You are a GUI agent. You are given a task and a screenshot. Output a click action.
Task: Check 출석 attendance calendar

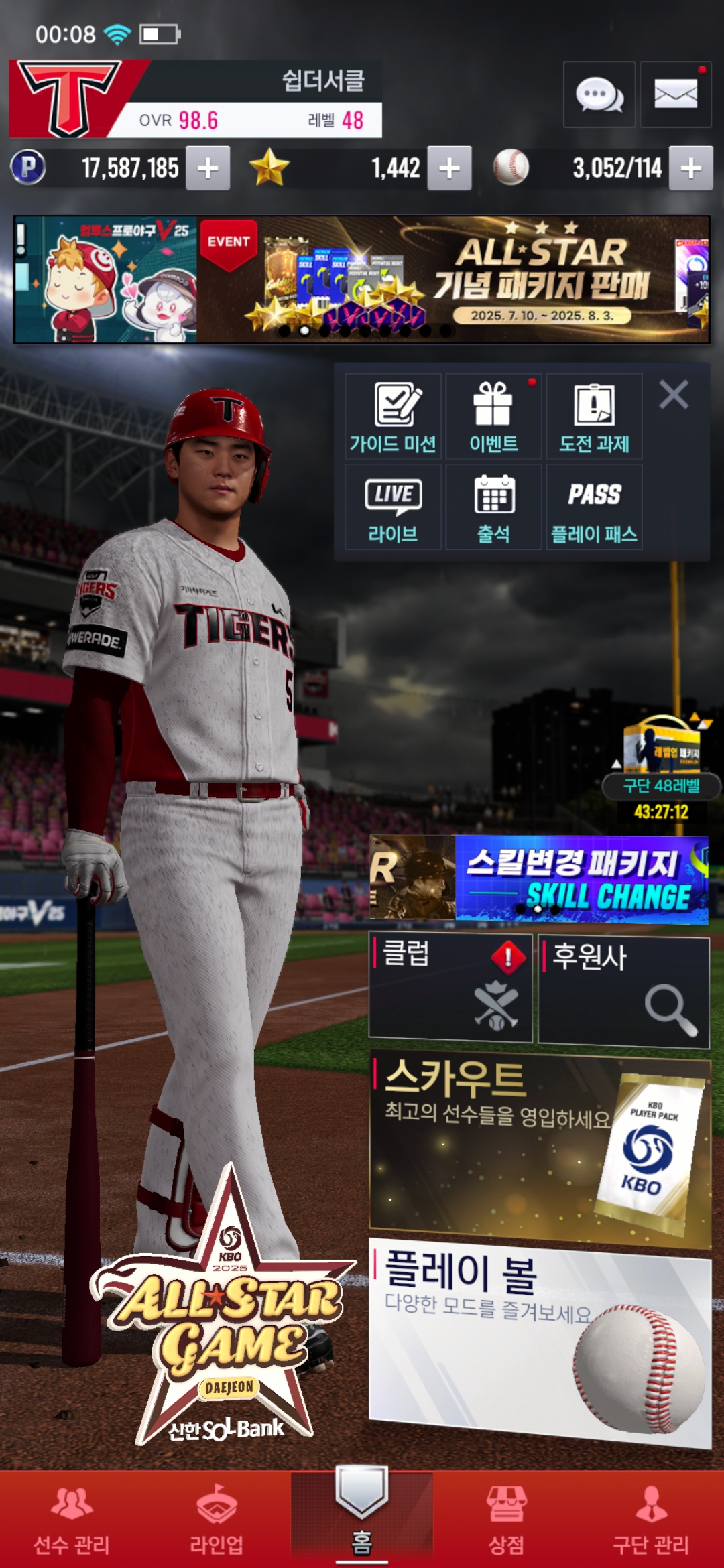coord(493,508)
